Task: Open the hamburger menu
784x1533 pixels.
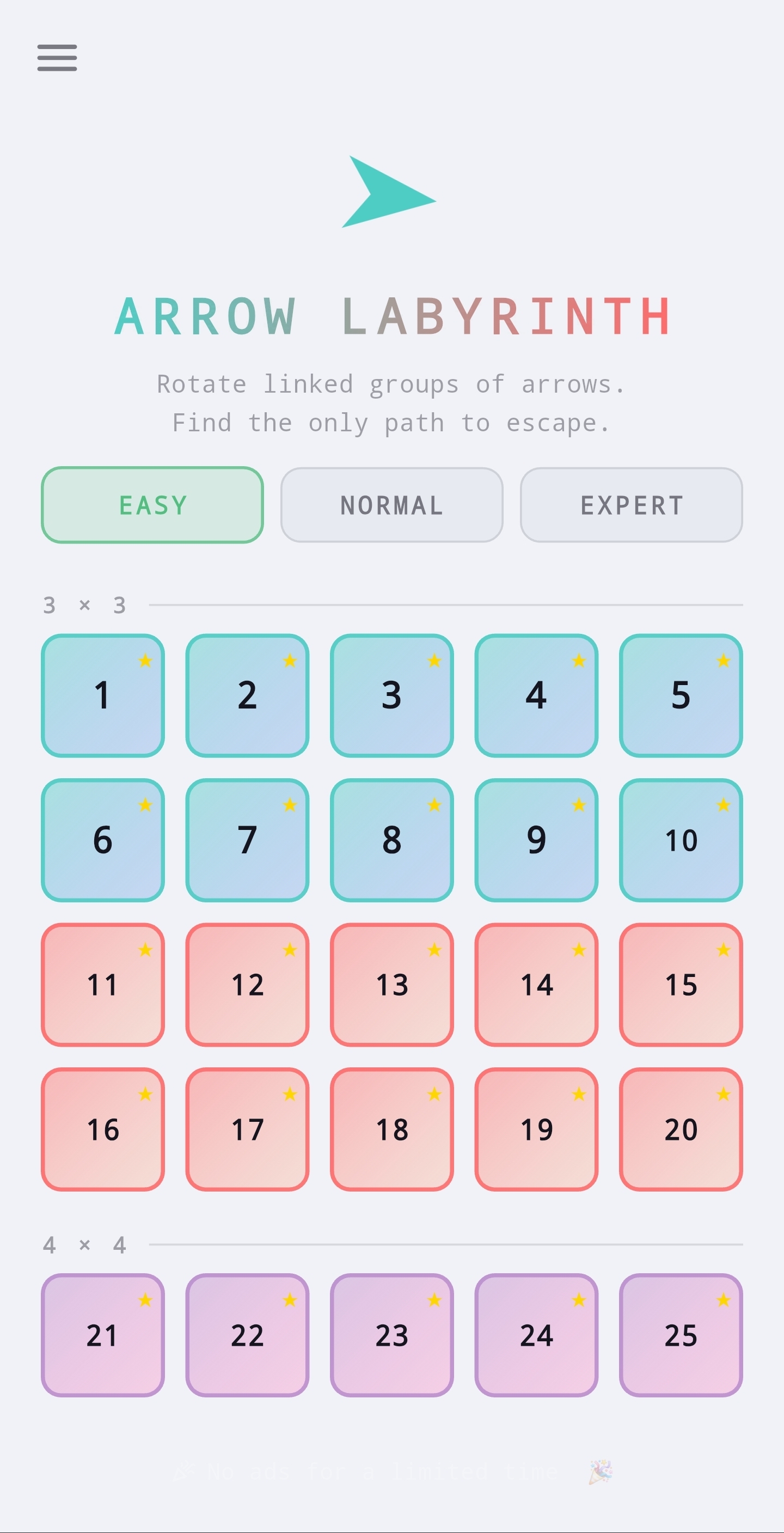Action: (57, 58)
